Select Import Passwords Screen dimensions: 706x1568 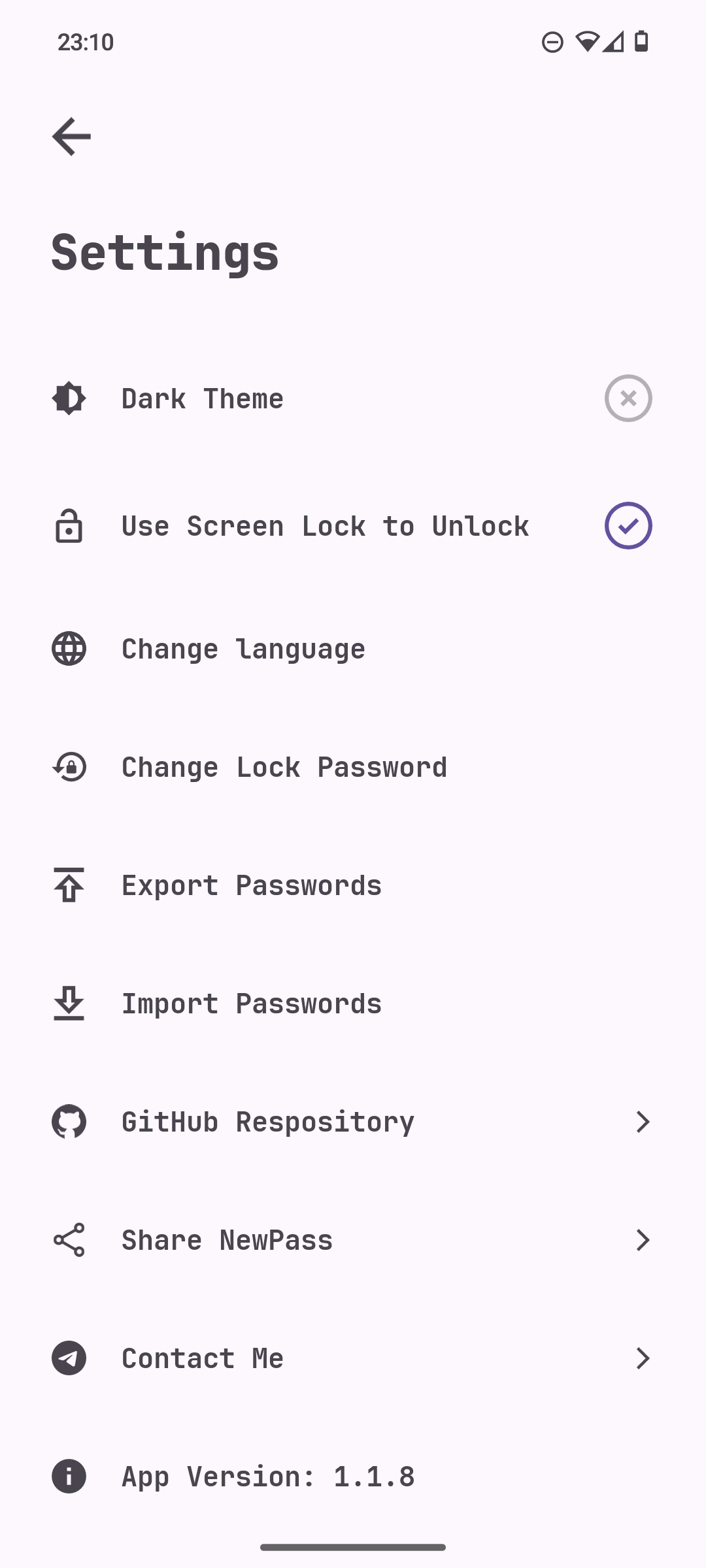(x=251, y=1004)
